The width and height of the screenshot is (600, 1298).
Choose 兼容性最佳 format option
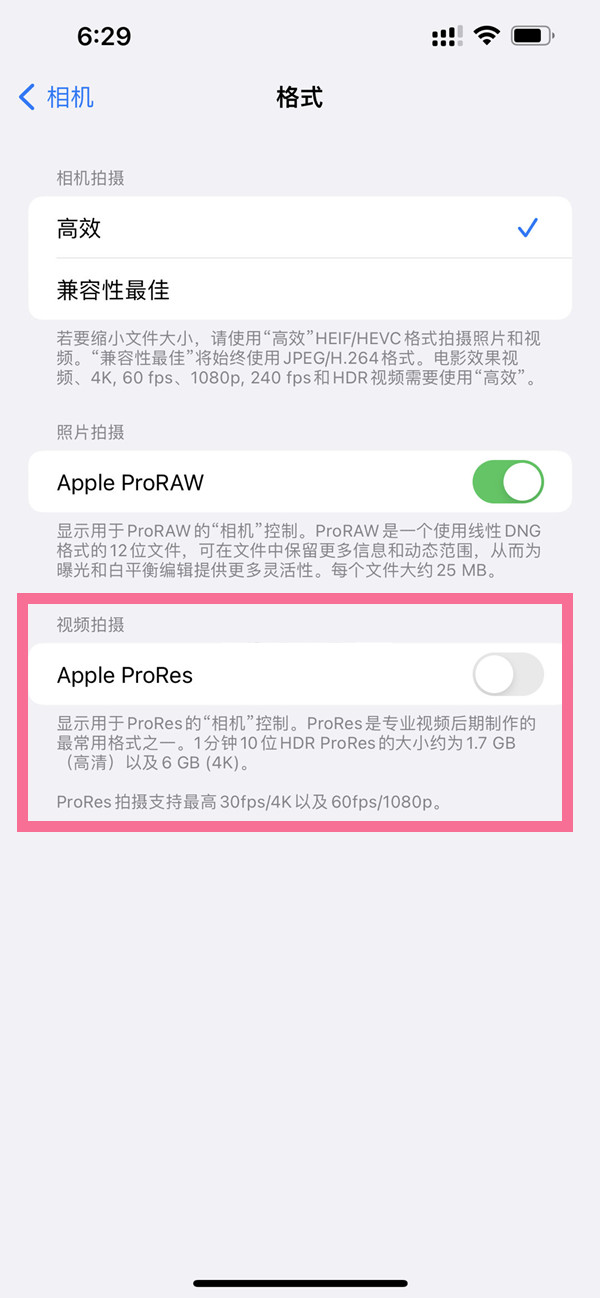click(300, 290)
